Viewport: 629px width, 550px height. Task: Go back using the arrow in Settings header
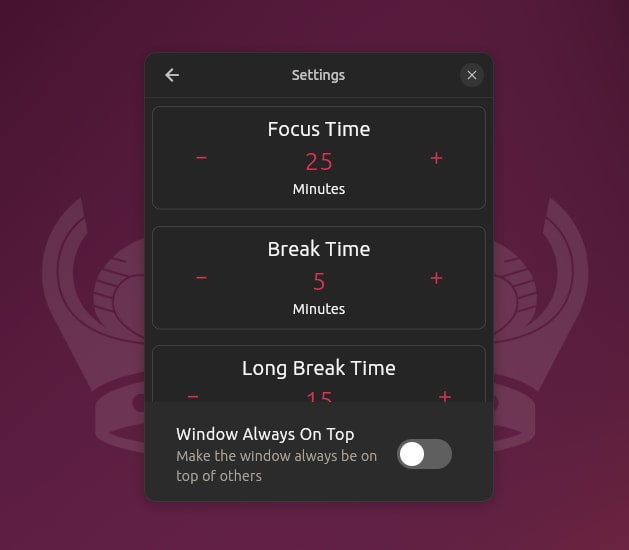[x=172, y=75]
